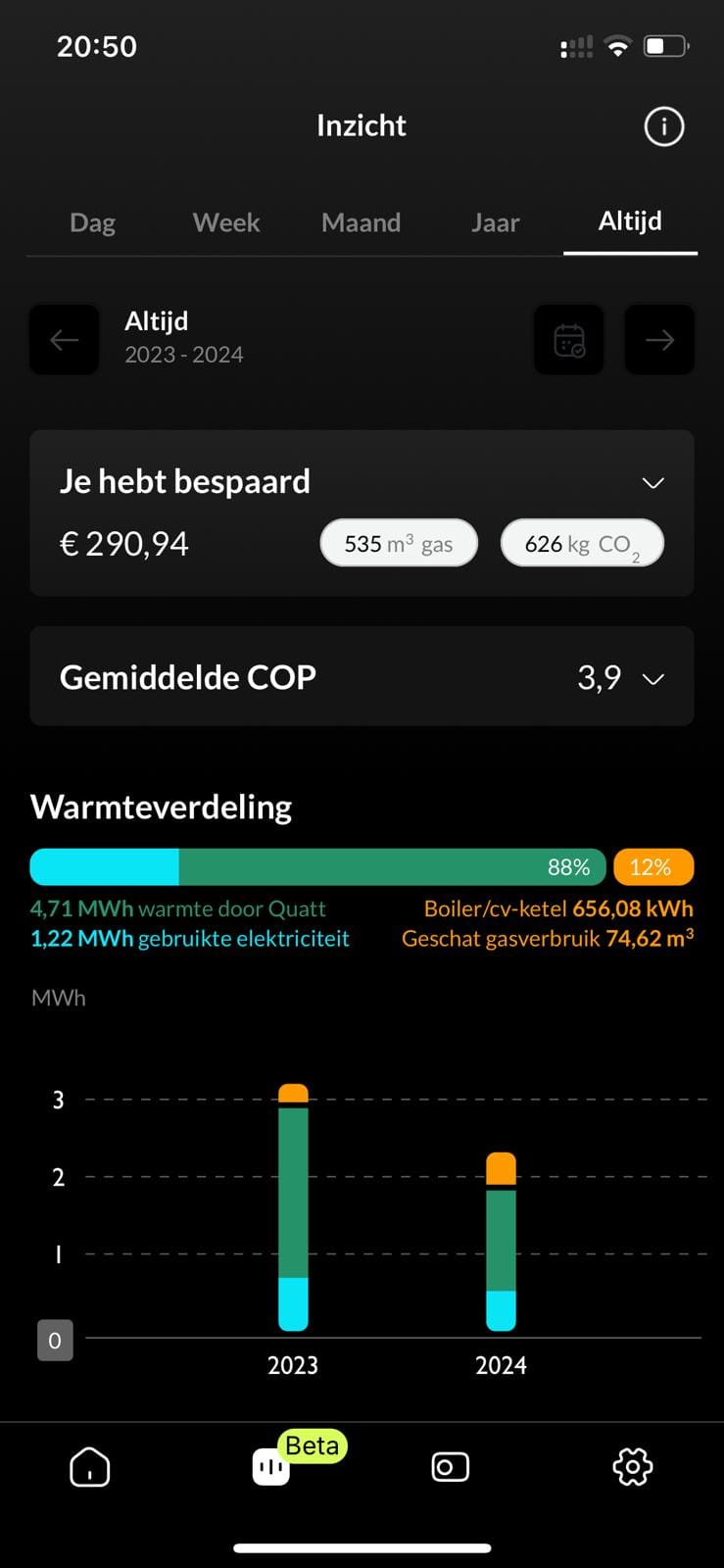Expand the Gemiddelde COP details
The height and width of the screenshot is (1568, 724).
652,678
